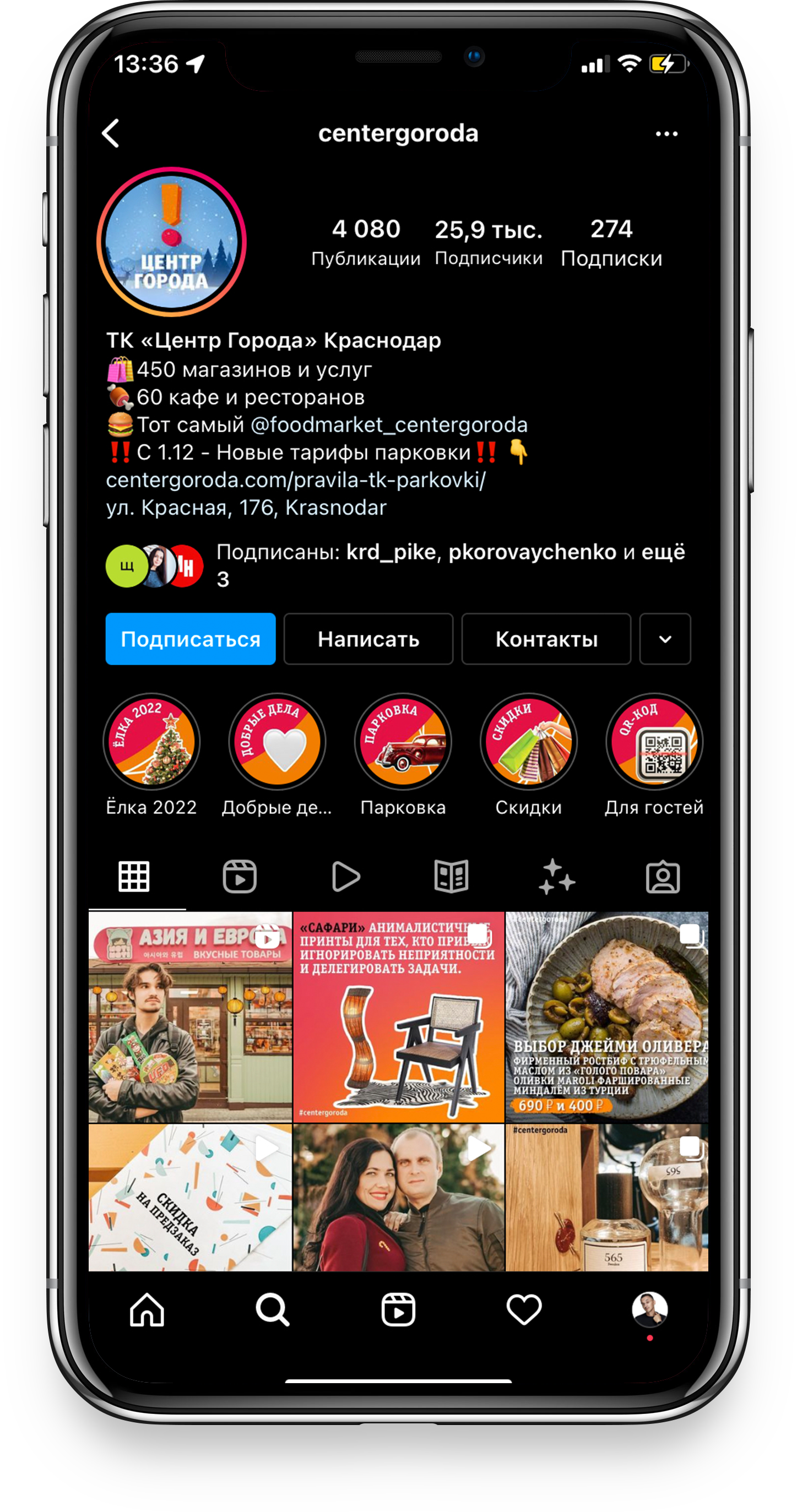
Task: Tap Написать to message the account
Action: 368,639
